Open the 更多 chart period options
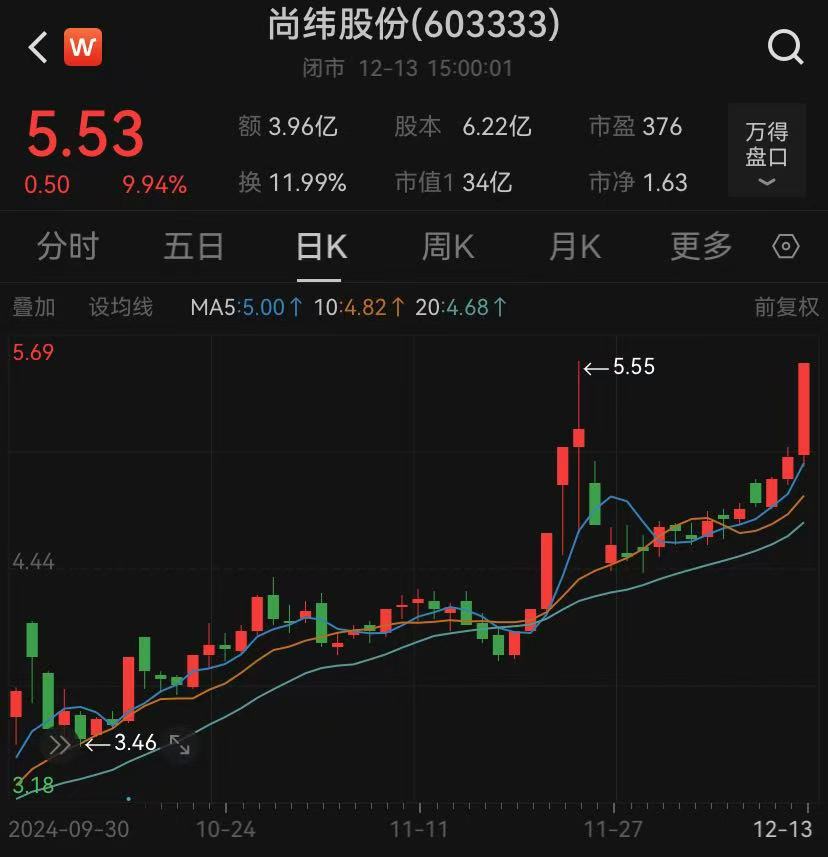 (x=701, y=246)
